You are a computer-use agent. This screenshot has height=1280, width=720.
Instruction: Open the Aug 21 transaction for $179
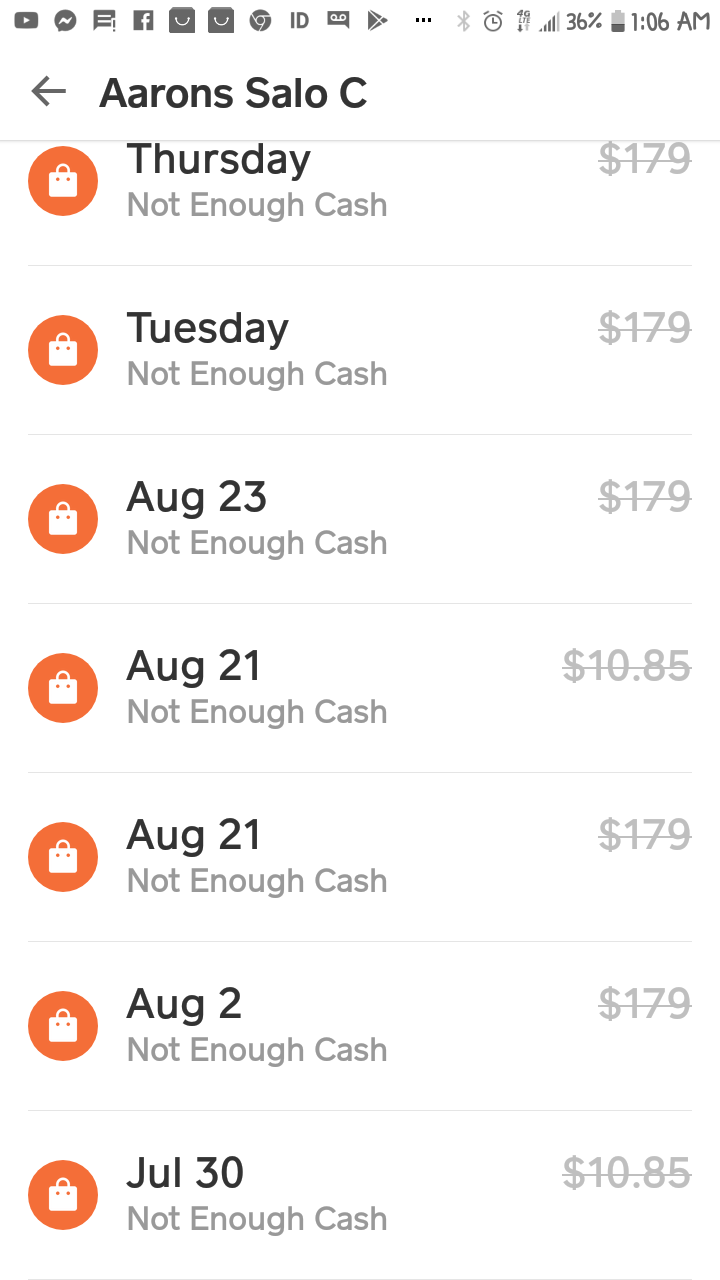[x=358, y=857]
